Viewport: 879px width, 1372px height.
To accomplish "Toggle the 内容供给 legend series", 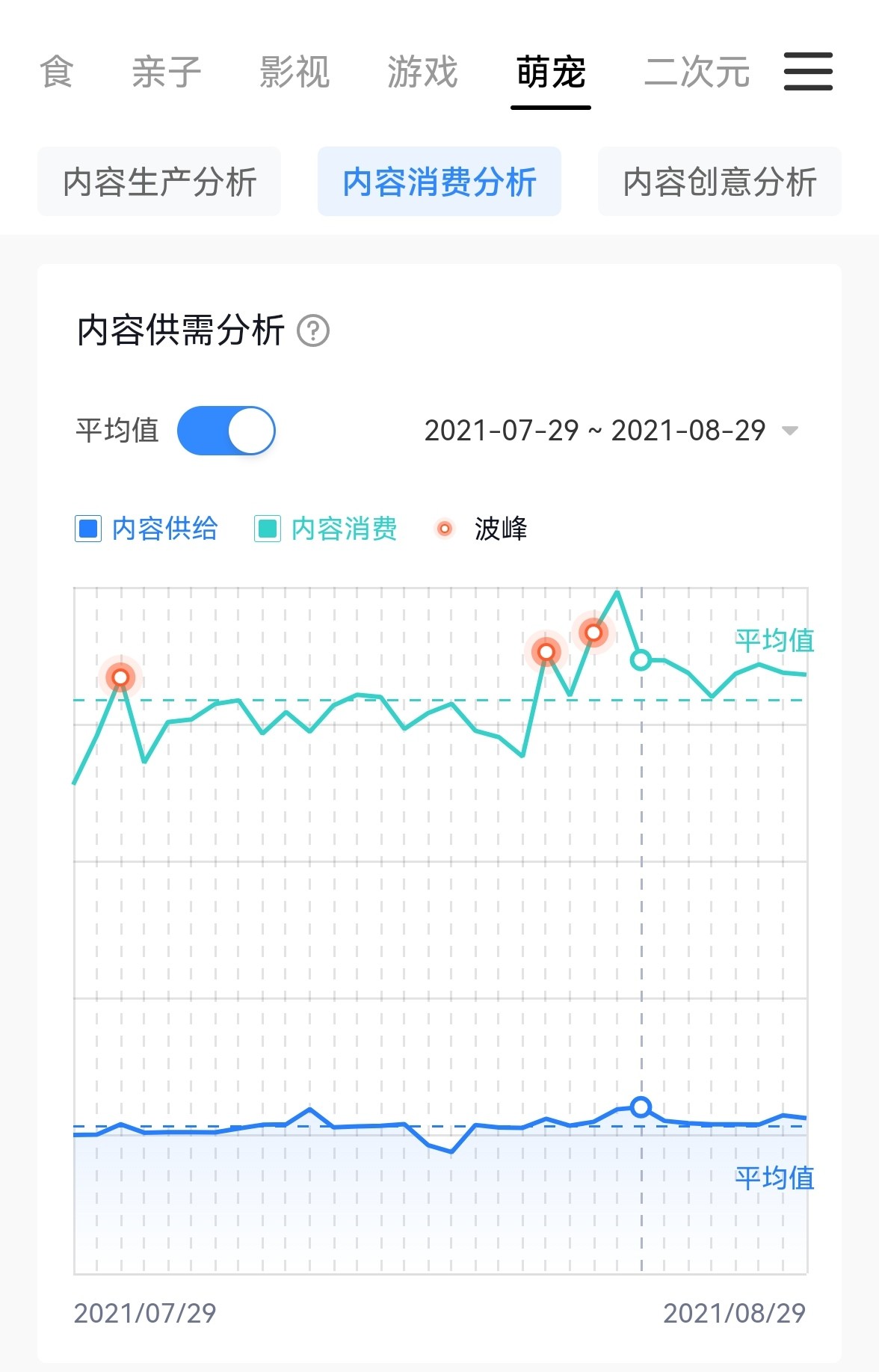I will point(147,529).
